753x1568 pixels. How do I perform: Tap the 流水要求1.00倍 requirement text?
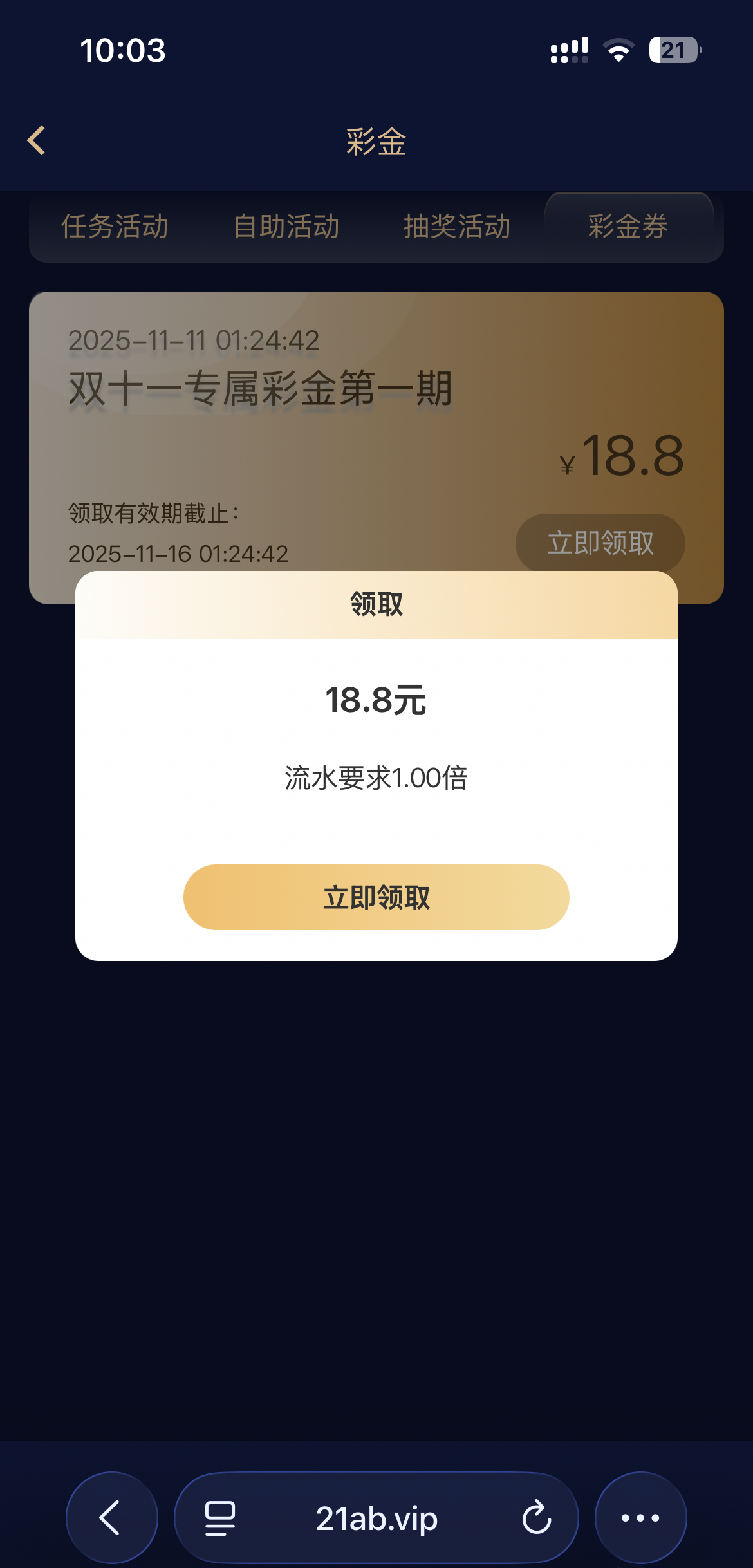(x=376, y=778)
